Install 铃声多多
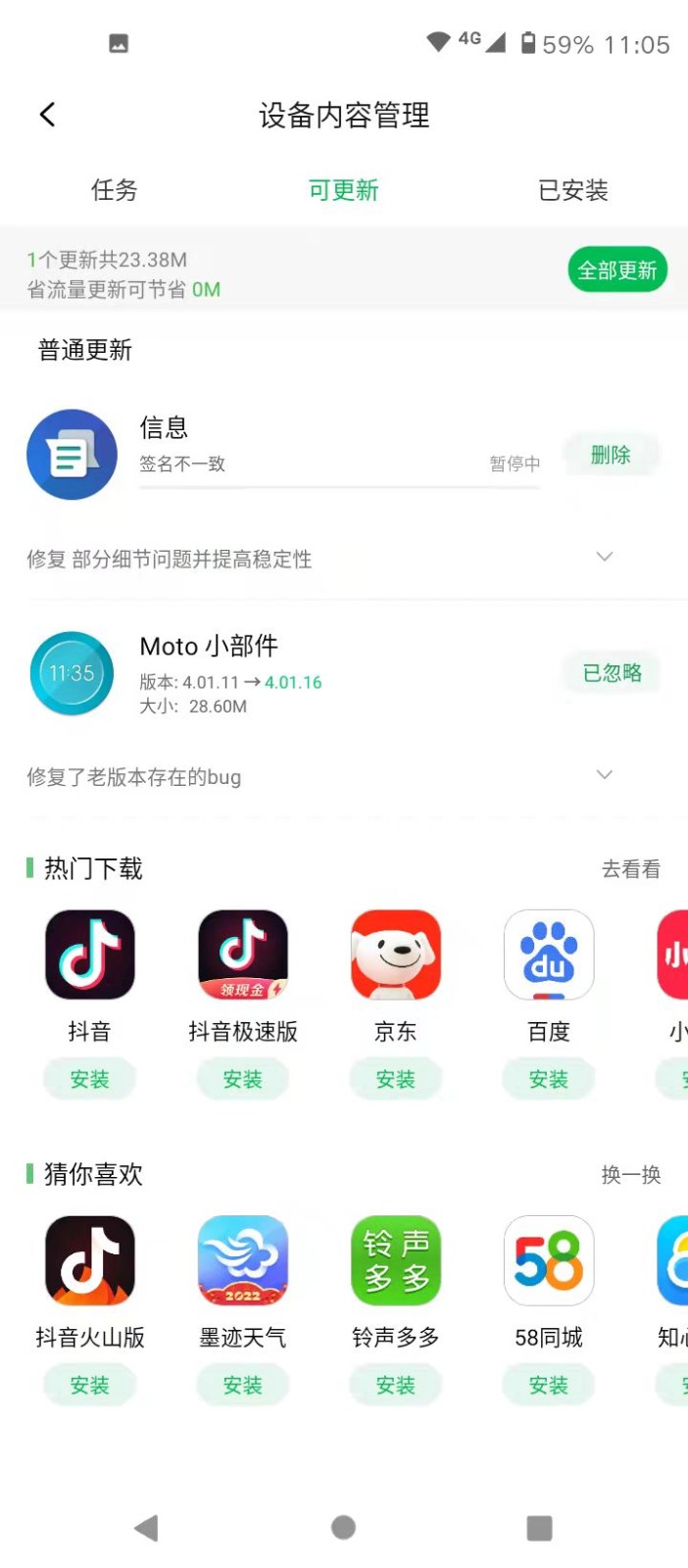688x1568 pixels. click(x=396, y=1385)
